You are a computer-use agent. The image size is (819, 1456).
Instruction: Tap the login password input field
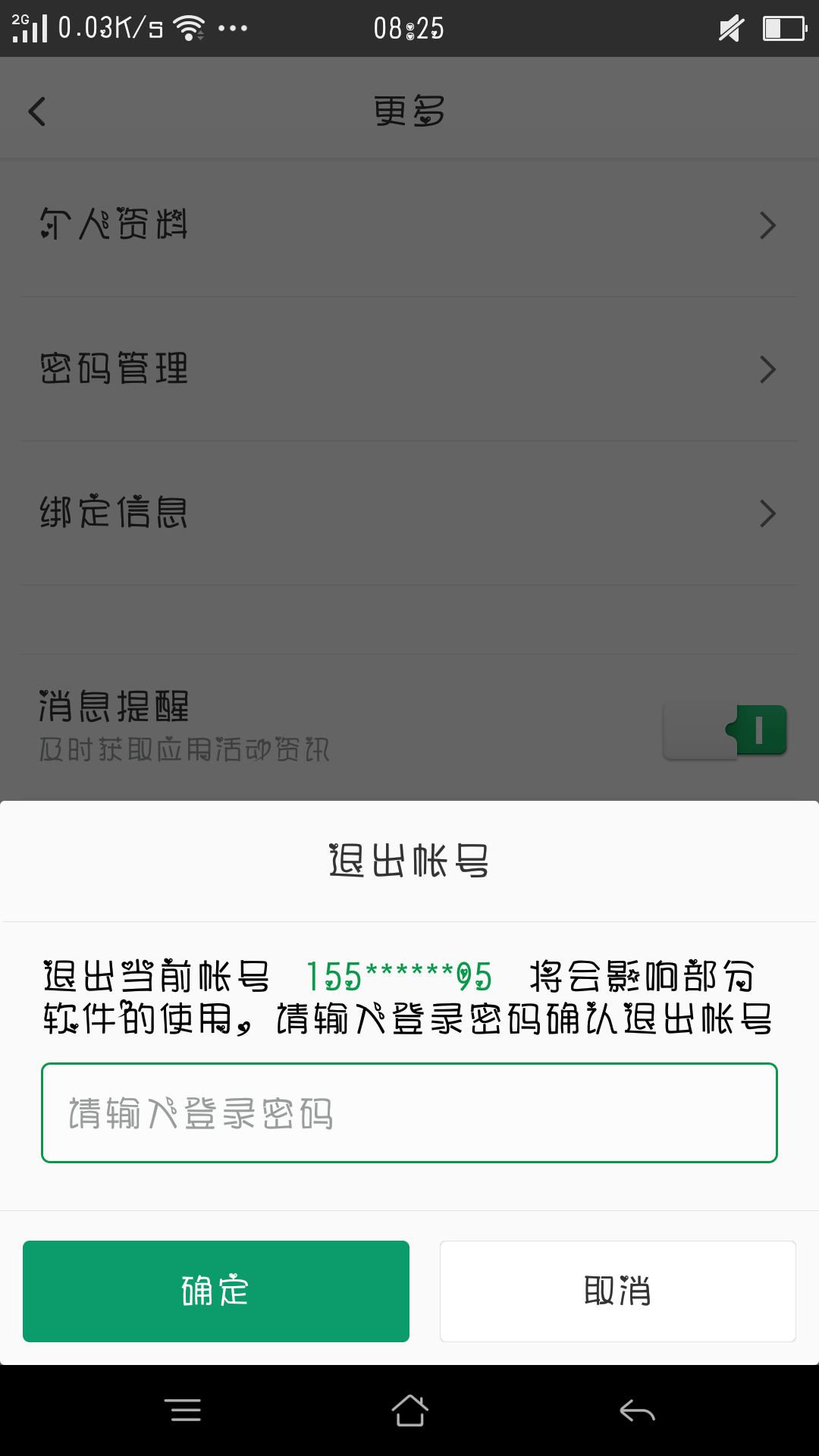coord(409,1112)
